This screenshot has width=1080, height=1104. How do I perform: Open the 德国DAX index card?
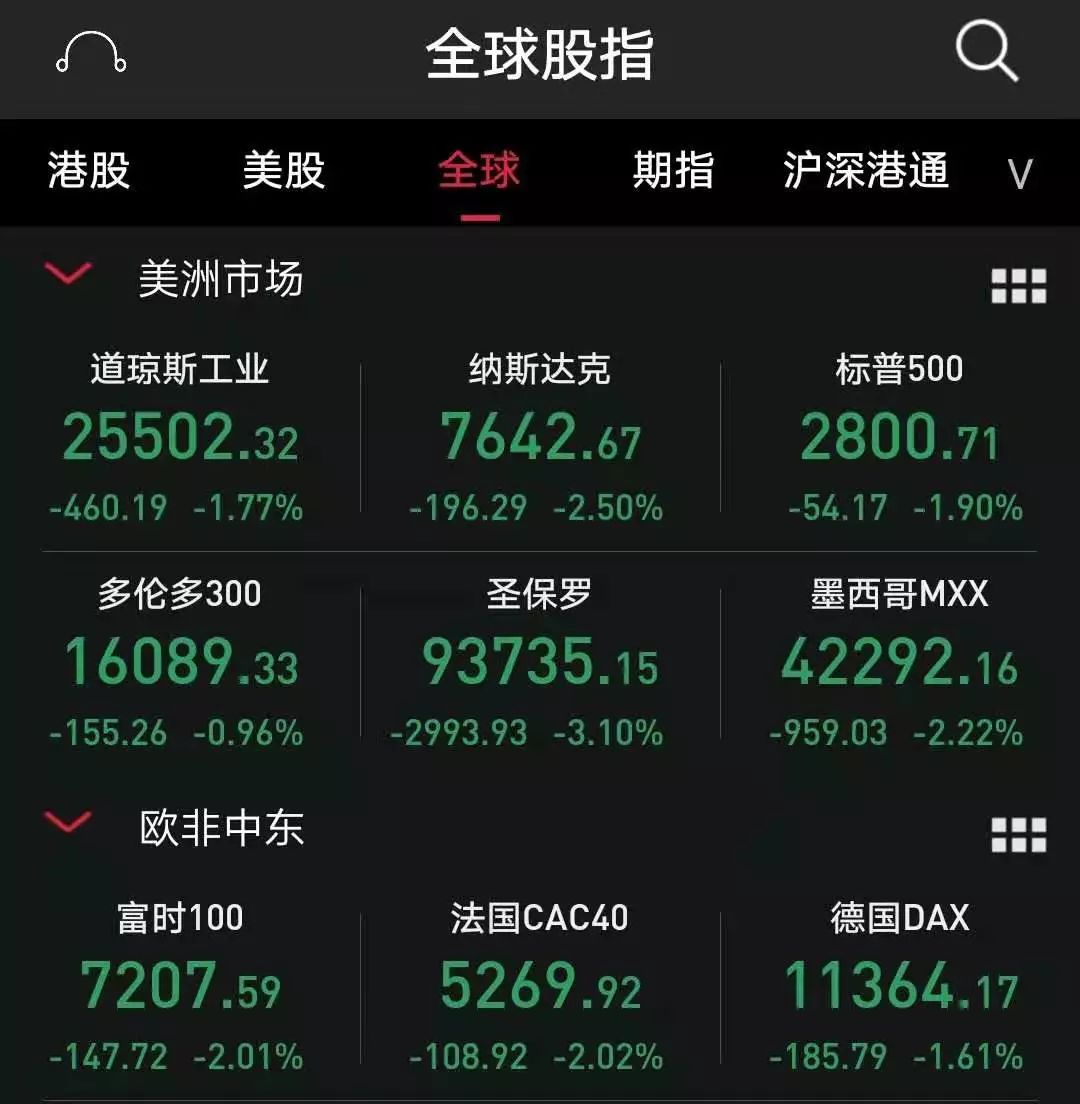click(x=900, y=985)
